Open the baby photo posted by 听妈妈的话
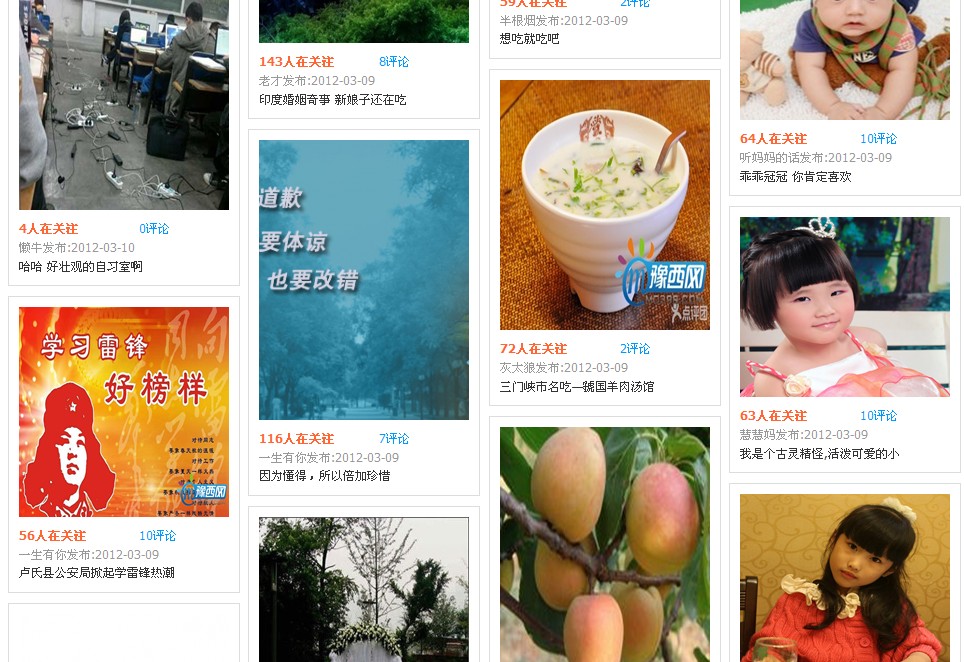964x662 pixels. [845, 59]
